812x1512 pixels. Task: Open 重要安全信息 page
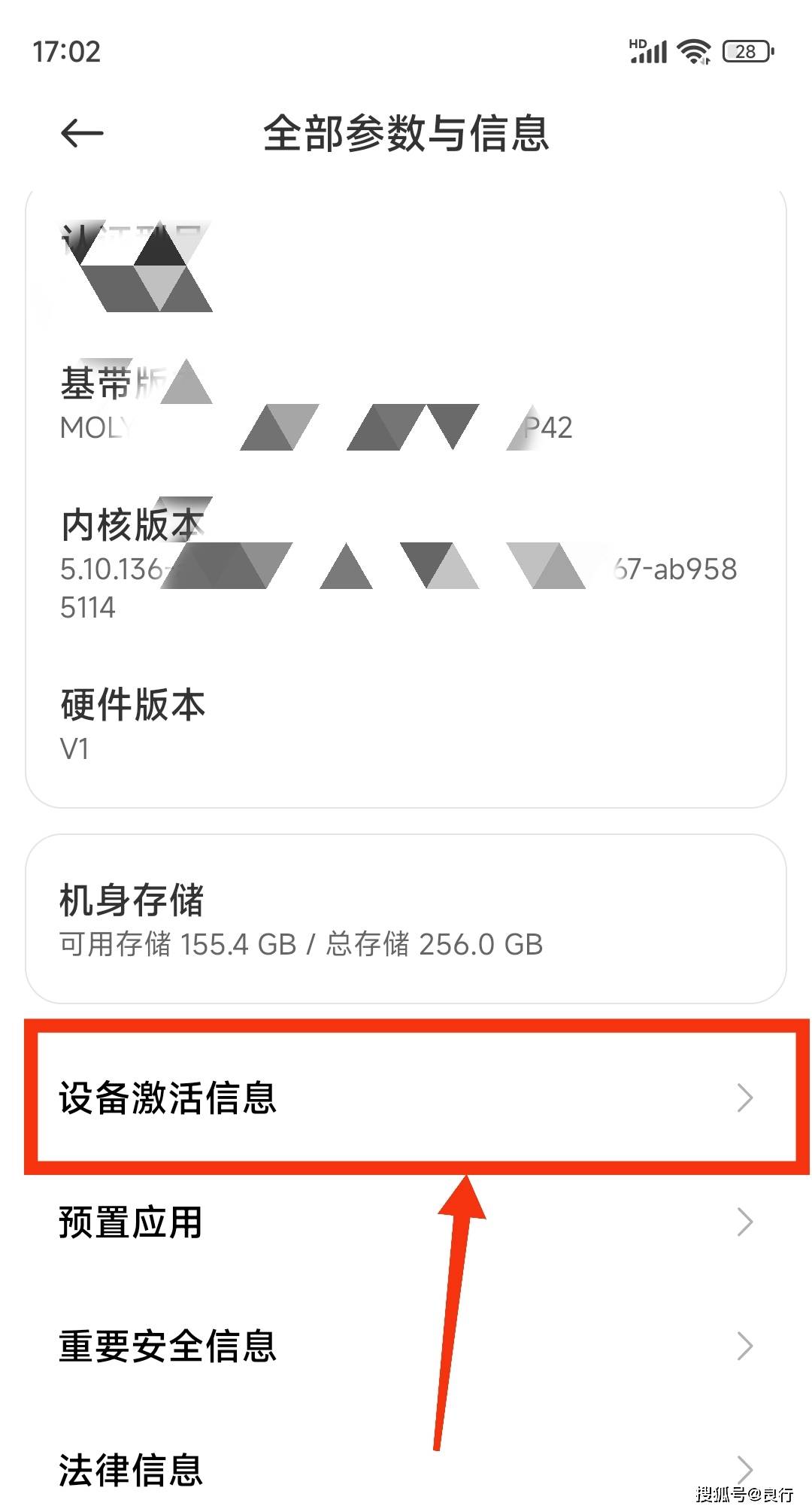pyautogui.click(x=406, y=1346)
